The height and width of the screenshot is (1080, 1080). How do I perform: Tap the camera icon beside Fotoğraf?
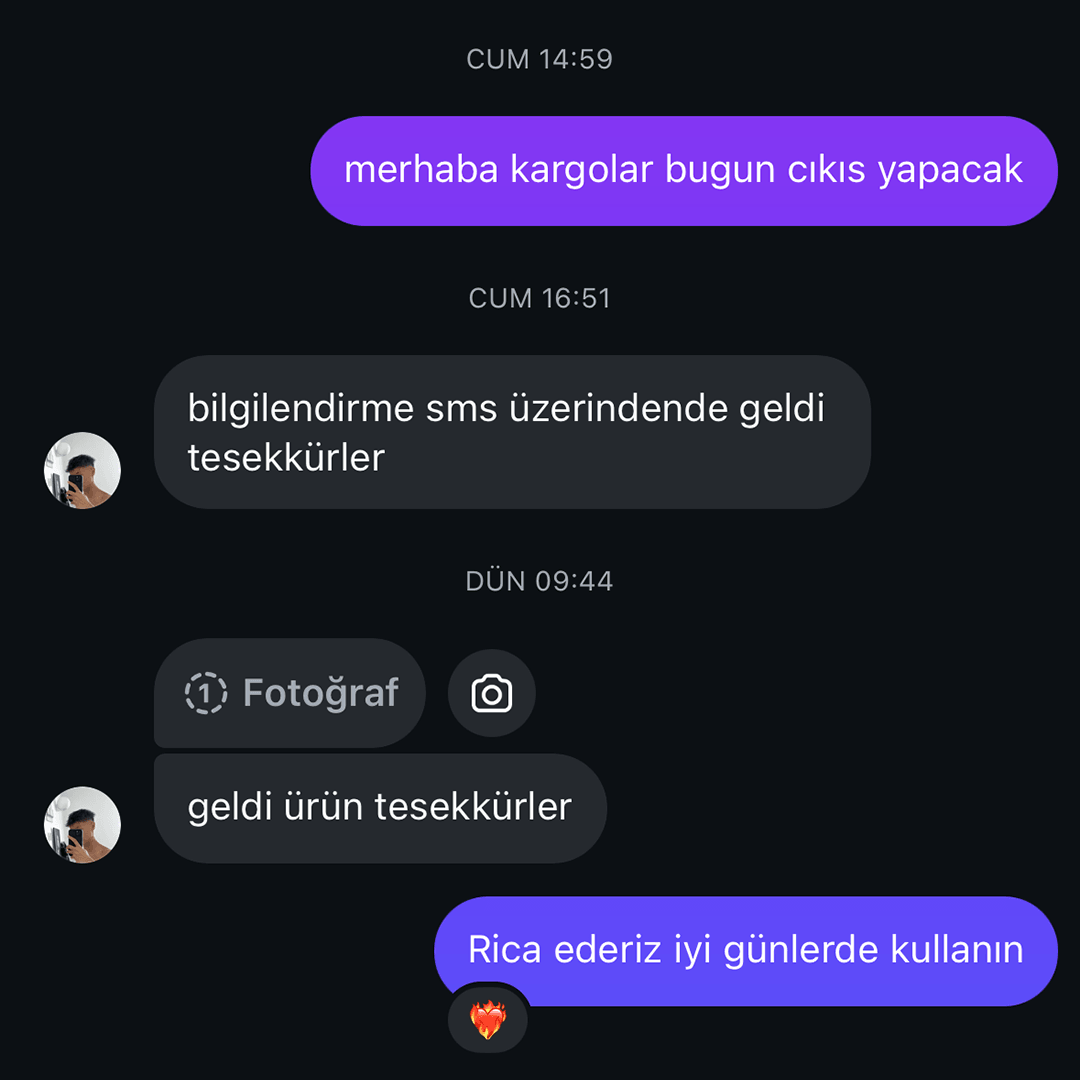pos(491,693)
